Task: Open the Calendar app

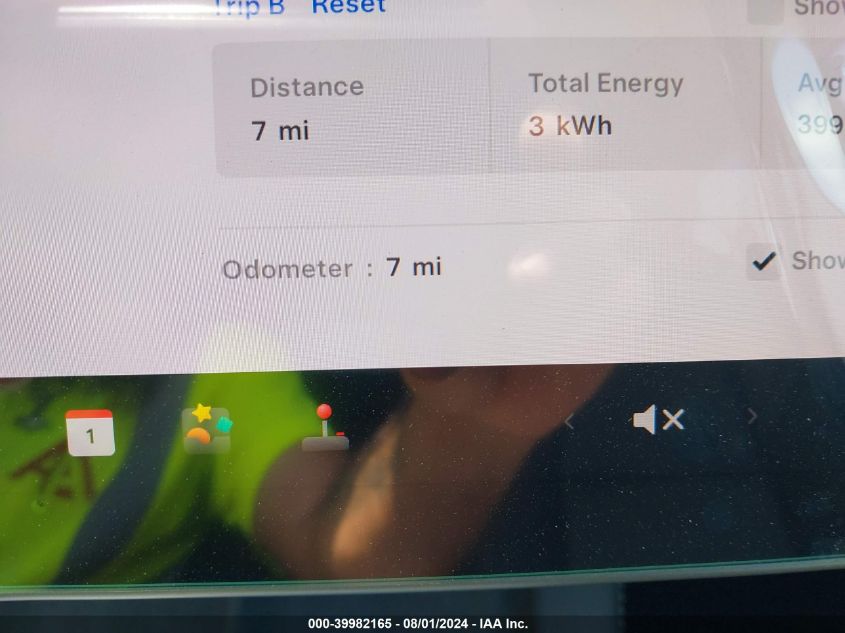Action: (x=90, y=432)
